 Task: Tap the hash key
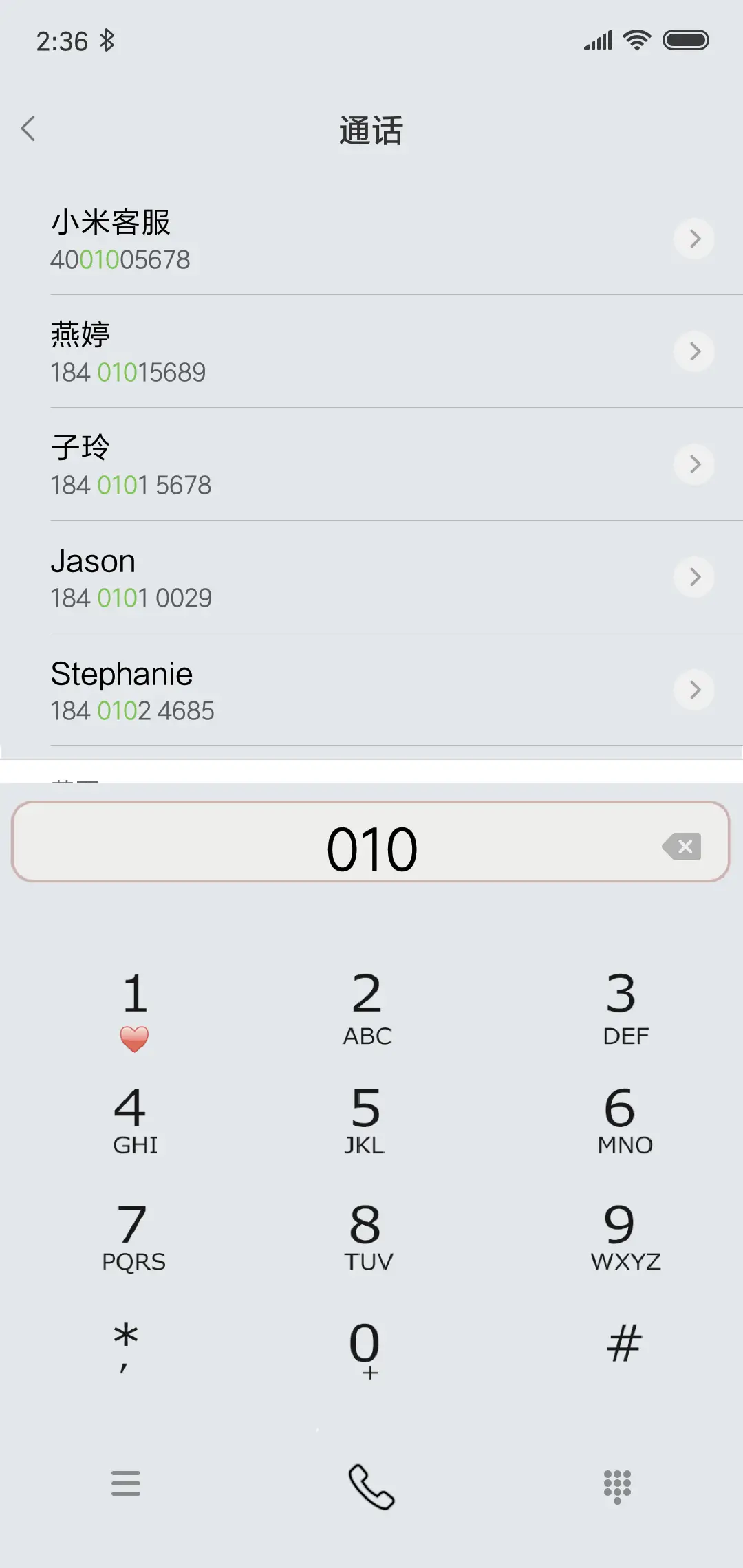623,1344
